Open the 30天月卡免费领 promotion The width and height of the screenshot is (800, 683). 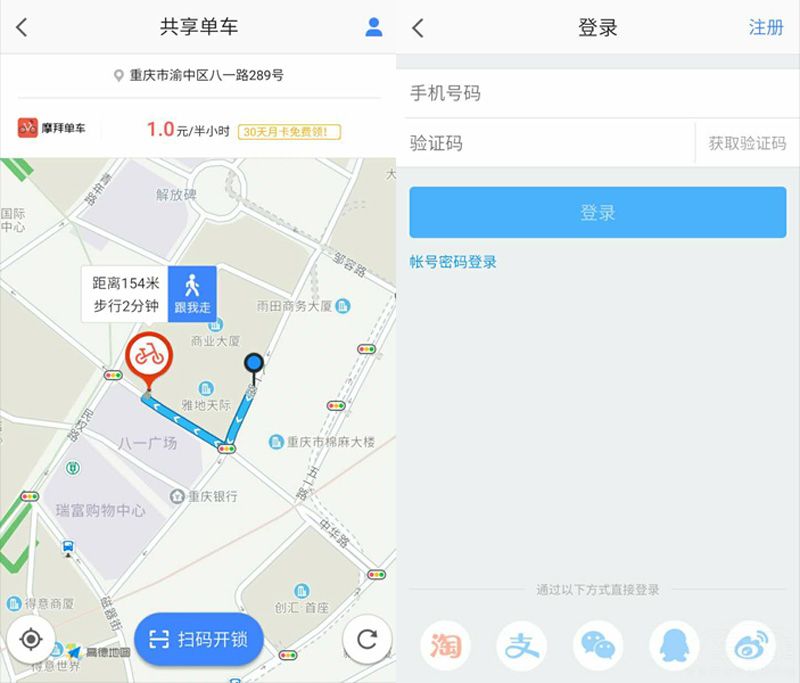point(290,131)
